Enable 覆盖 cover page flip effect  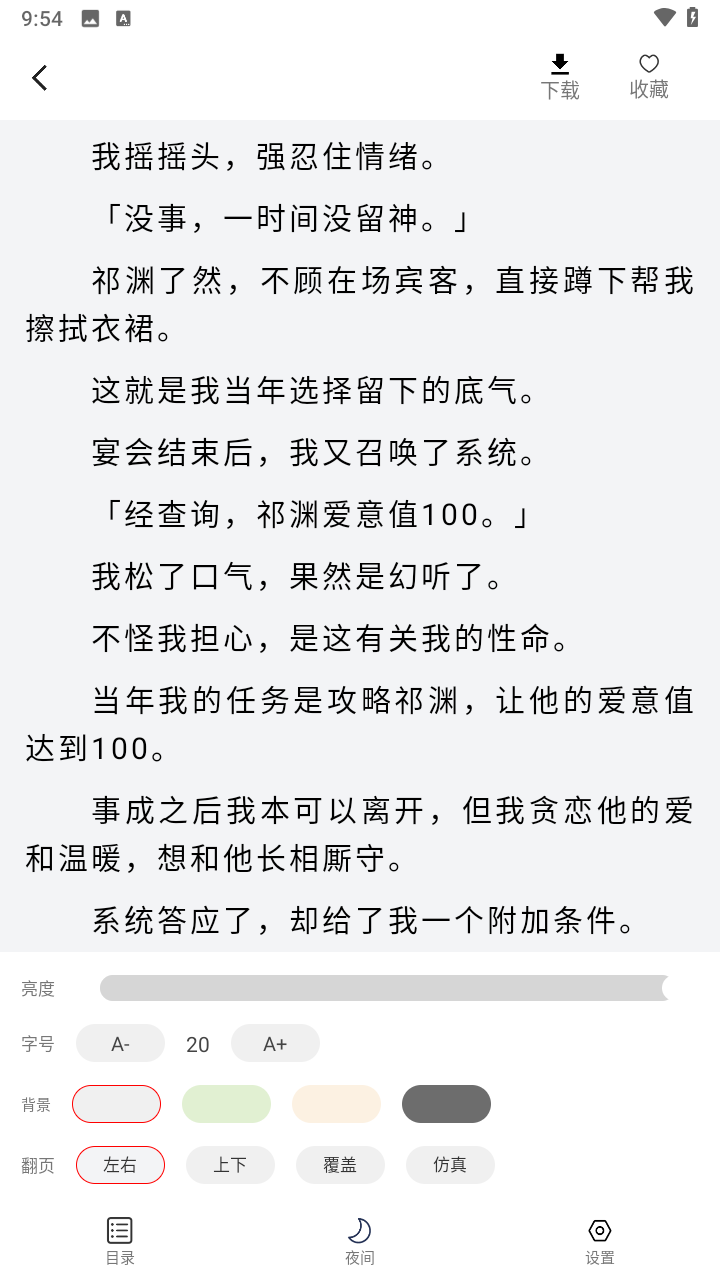click(x=340, y=1165)
